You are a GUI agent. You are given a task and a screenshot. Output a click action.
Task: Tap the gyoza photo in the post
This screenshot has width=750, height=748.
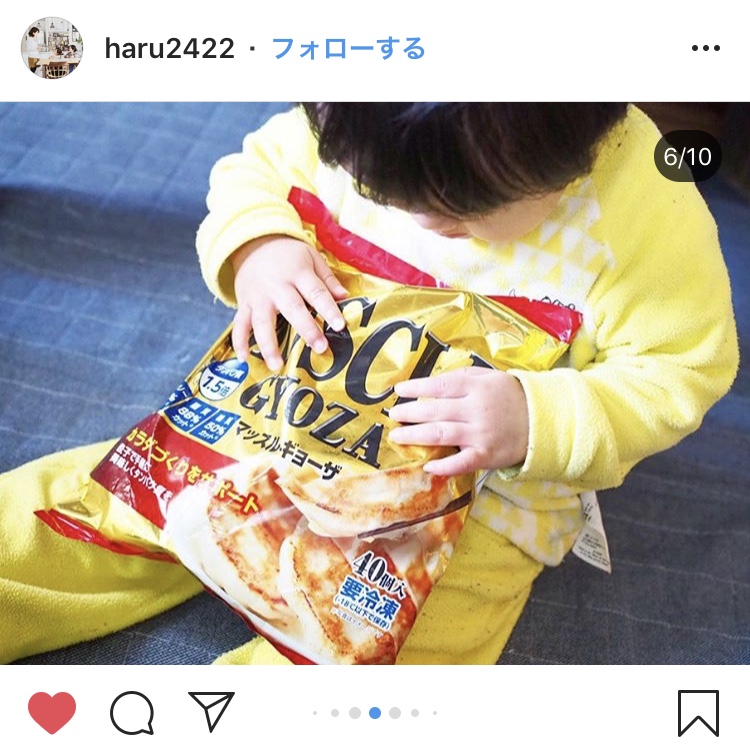pos(375,383)
